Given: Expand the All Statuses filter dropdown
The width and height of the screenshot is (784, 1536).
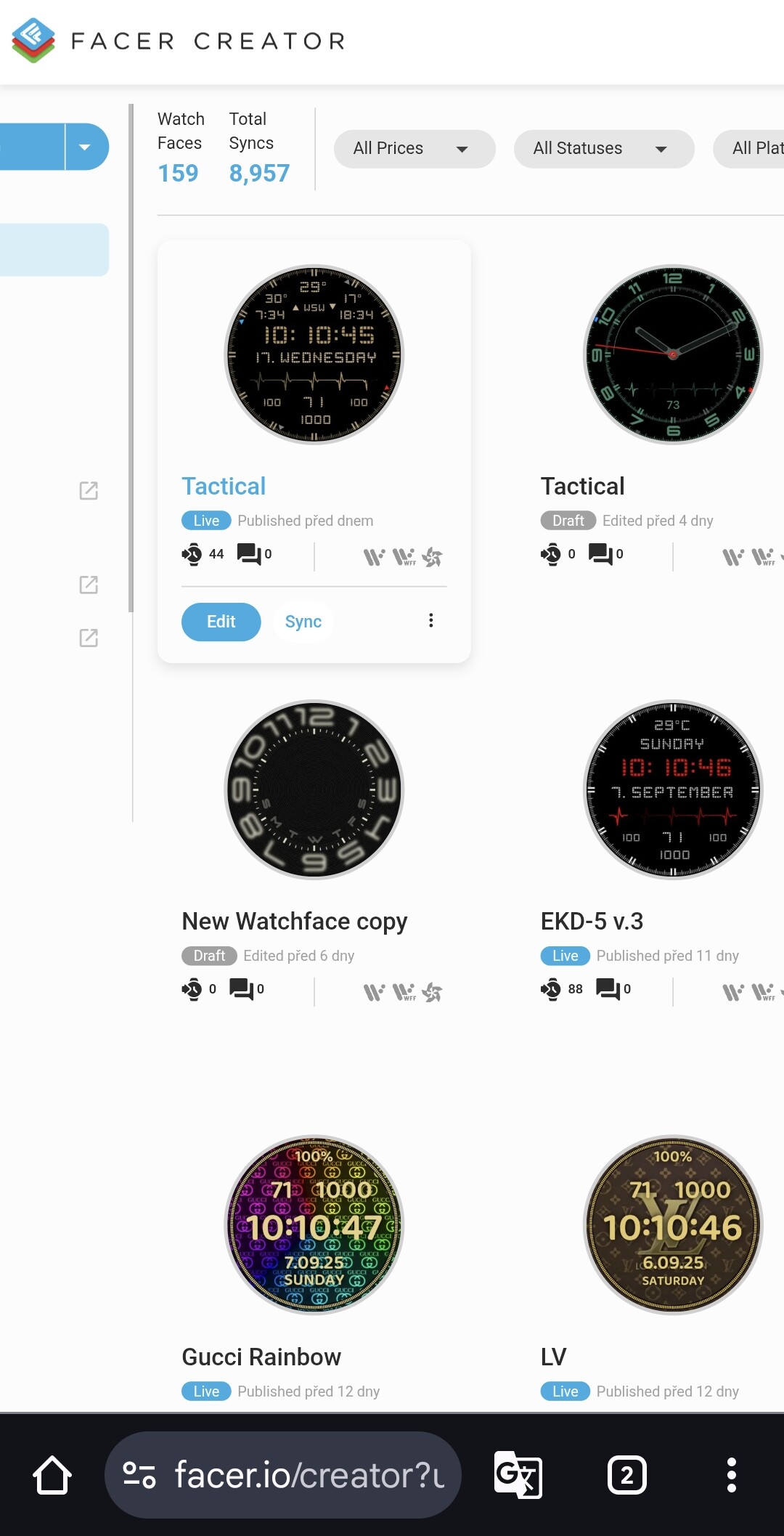Looking at the screenshot, I should (x=603, y=149).
